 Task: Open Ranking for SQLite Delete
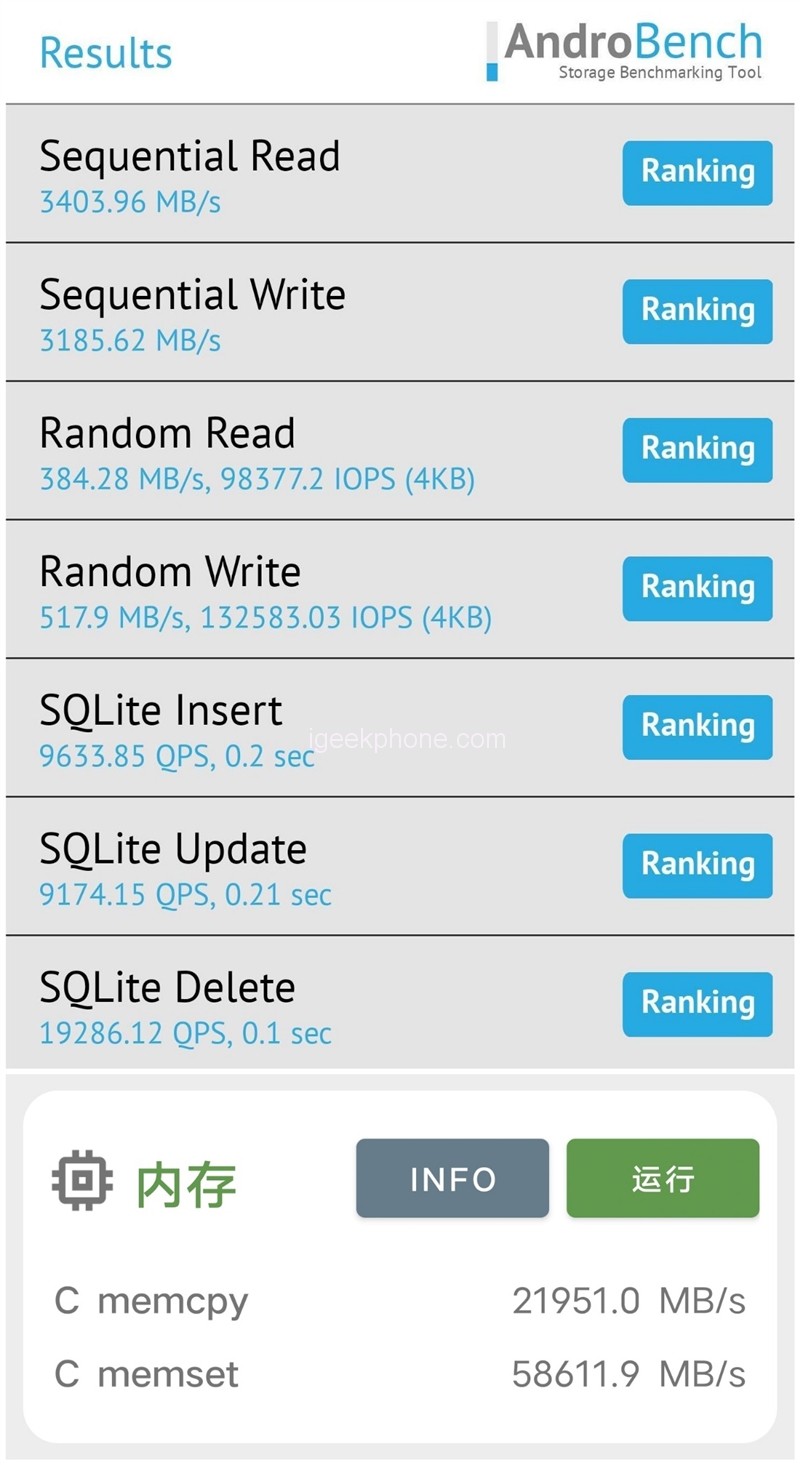click(697, 1003)
